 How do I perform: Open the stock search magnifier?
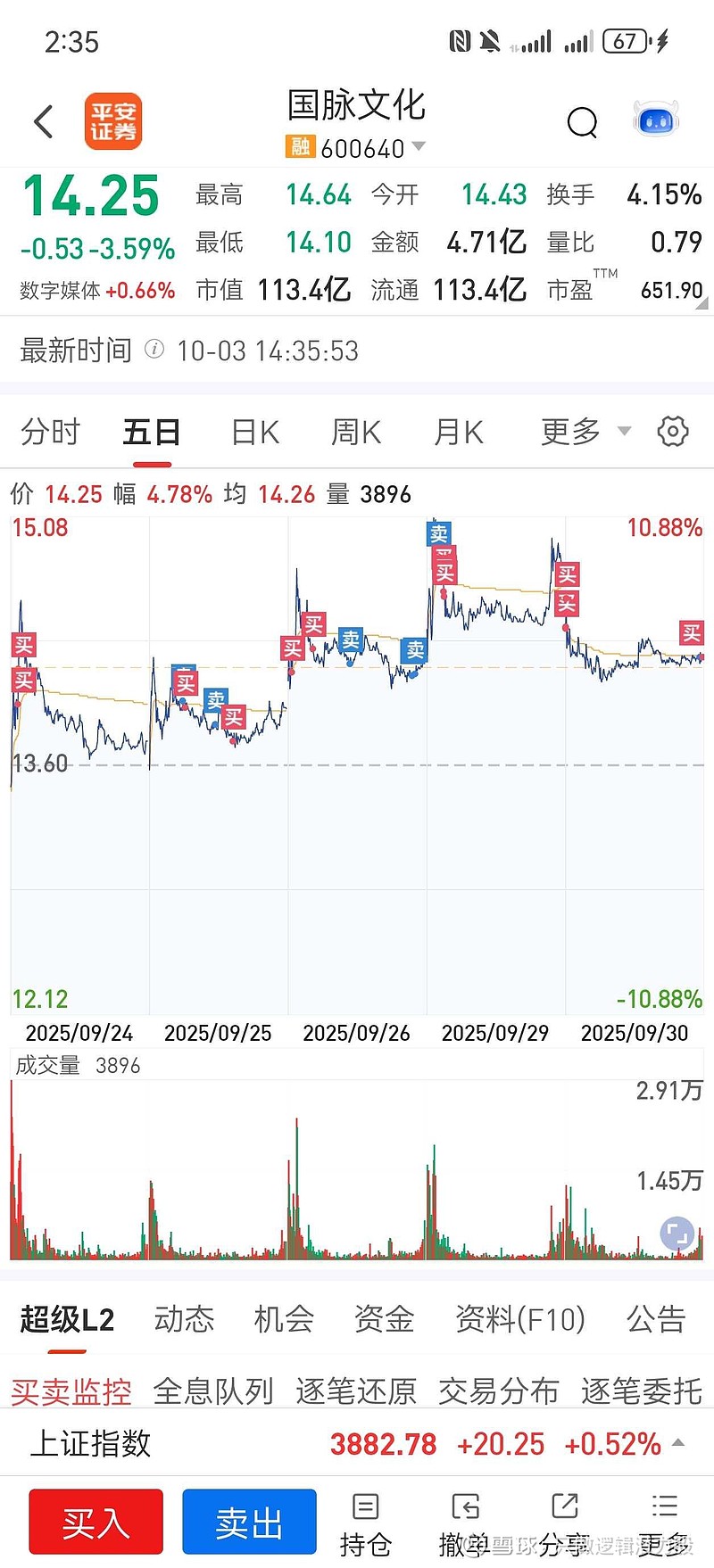tap(582, 122)
